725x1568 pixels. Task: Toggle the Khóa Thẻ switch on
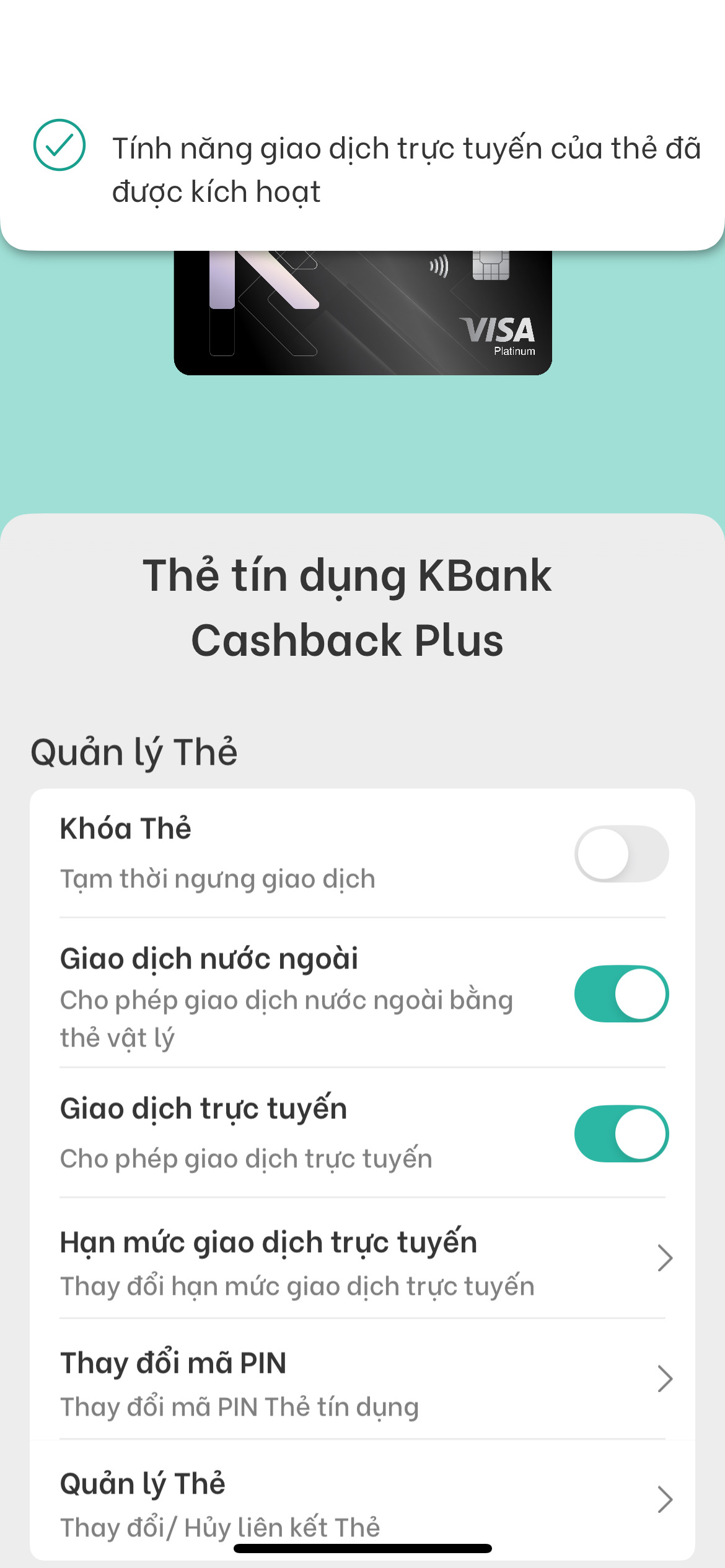coord(621,854)
